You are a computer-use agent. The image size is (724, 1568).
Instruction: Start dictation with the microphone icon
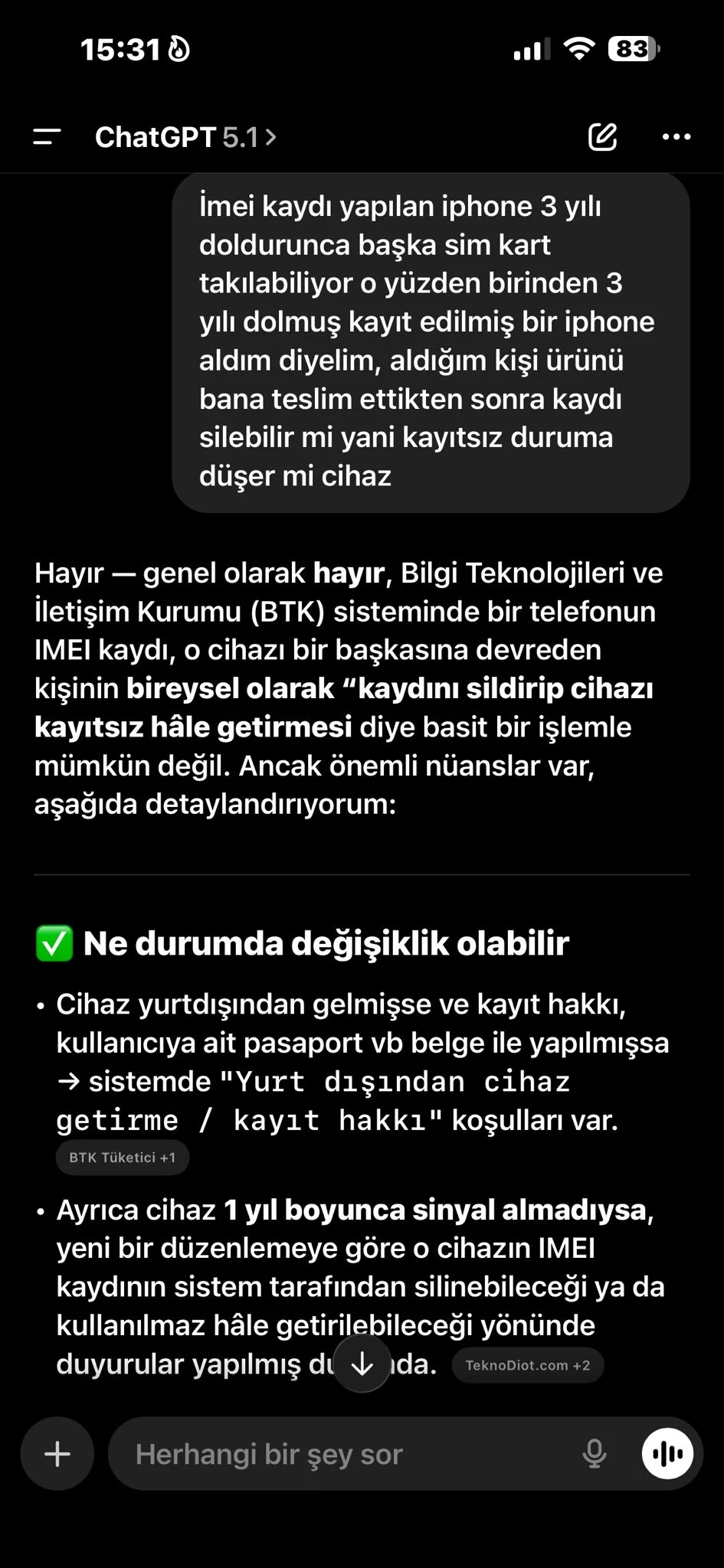point(595,1453)
